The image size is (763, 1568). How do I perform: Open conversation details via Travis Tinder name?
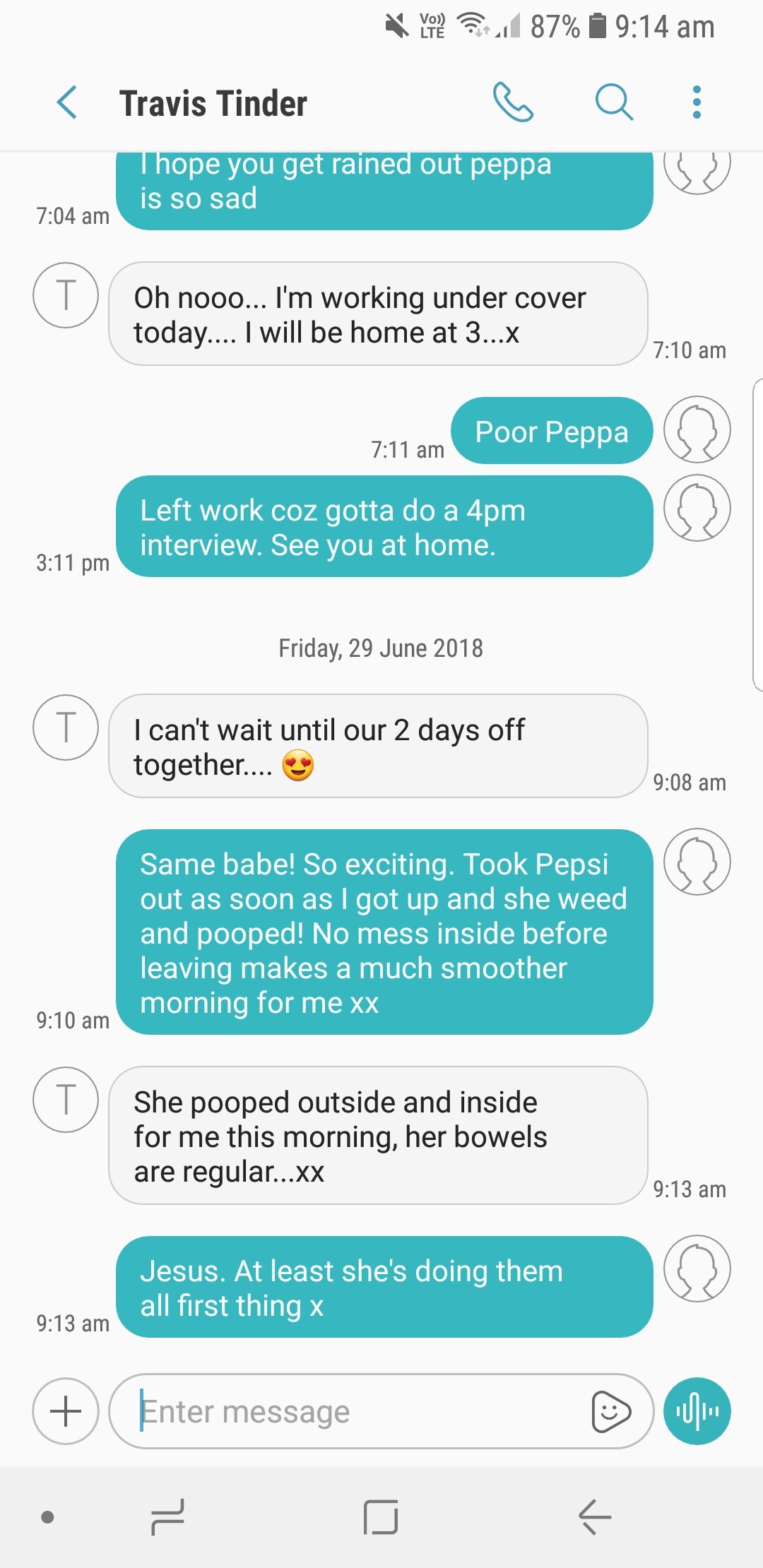point(213,103)
